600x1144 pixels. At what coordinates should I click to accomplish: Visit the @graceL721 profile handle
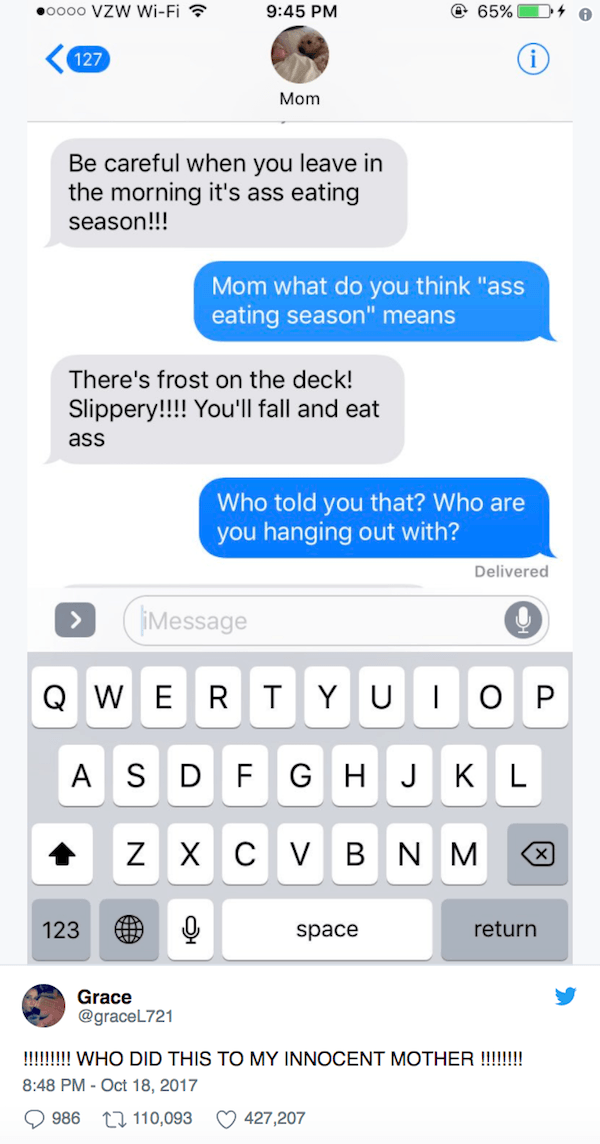click(x=125, y=1016)
